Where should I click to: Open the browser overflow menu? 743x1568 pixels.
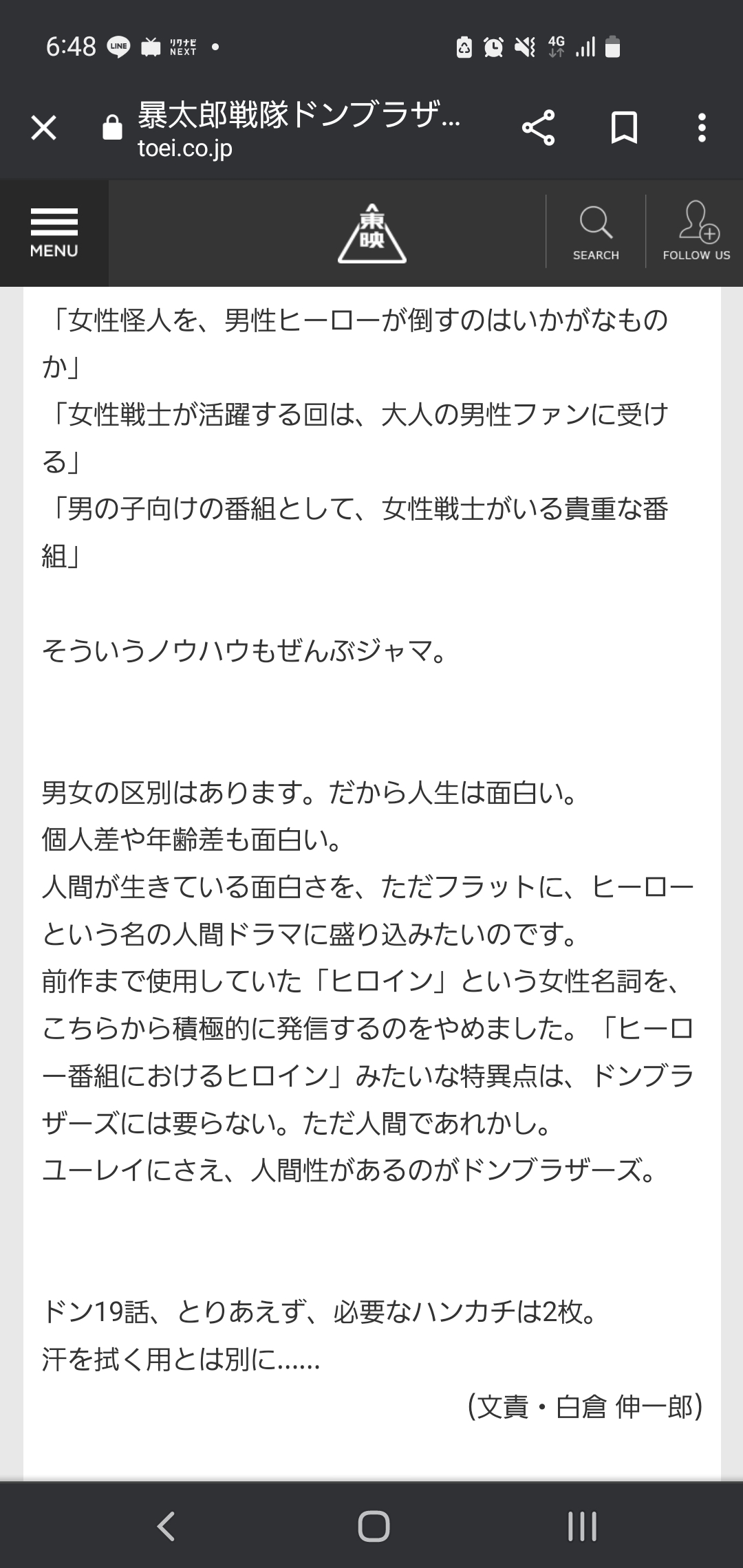click(701, 128)
